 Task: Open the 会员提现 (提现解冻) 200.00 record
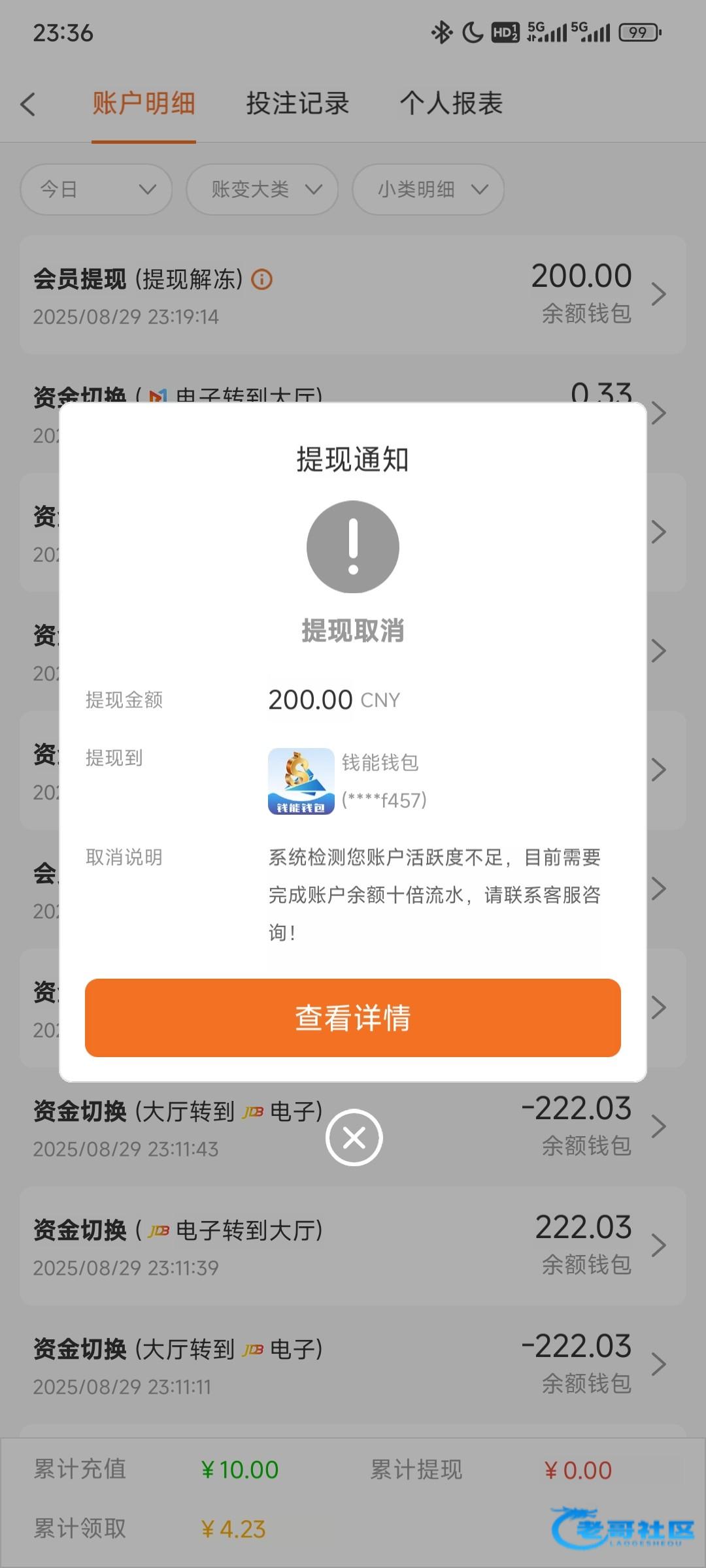click(x=353, y=295)
